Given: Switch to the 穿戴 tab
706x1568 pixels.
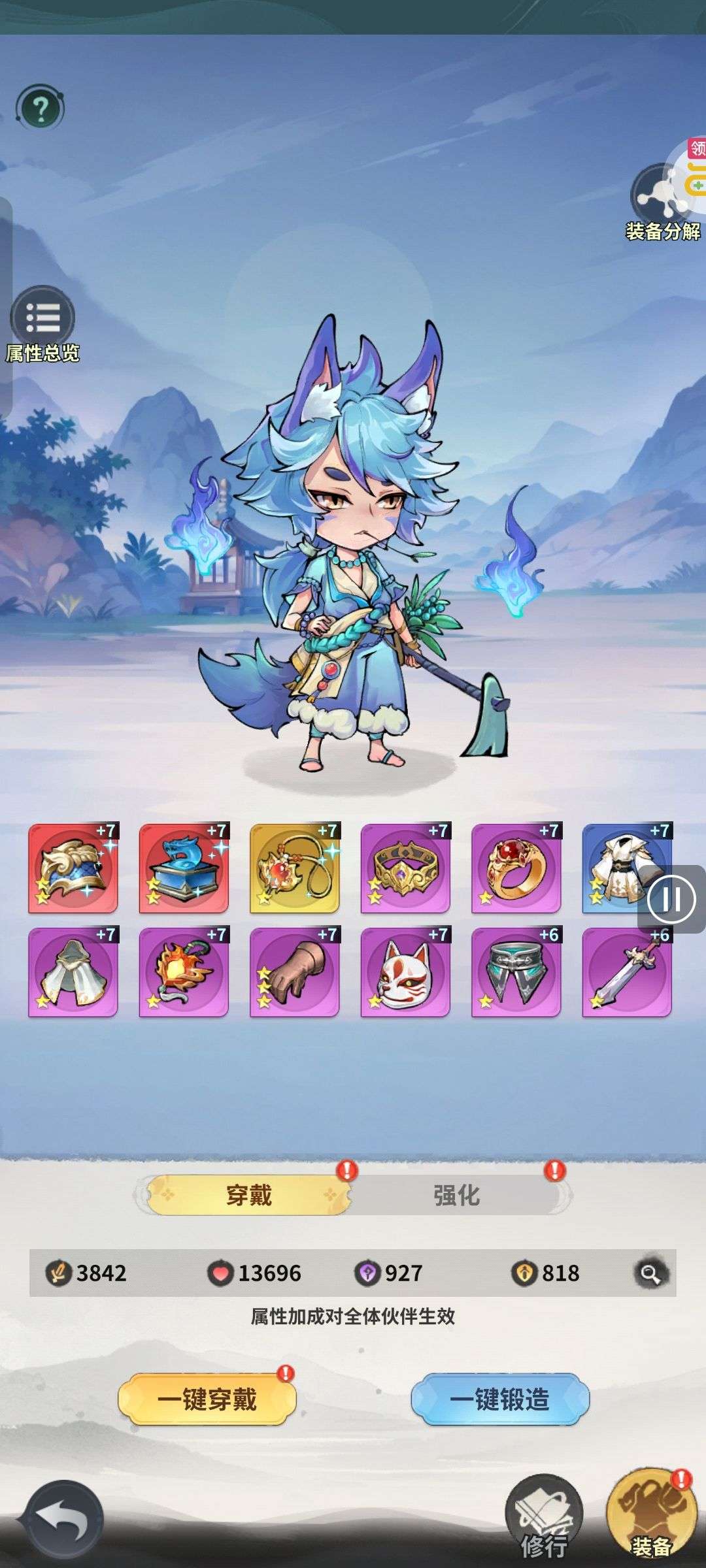Looking at the screenshot, I should (248, 1196).
